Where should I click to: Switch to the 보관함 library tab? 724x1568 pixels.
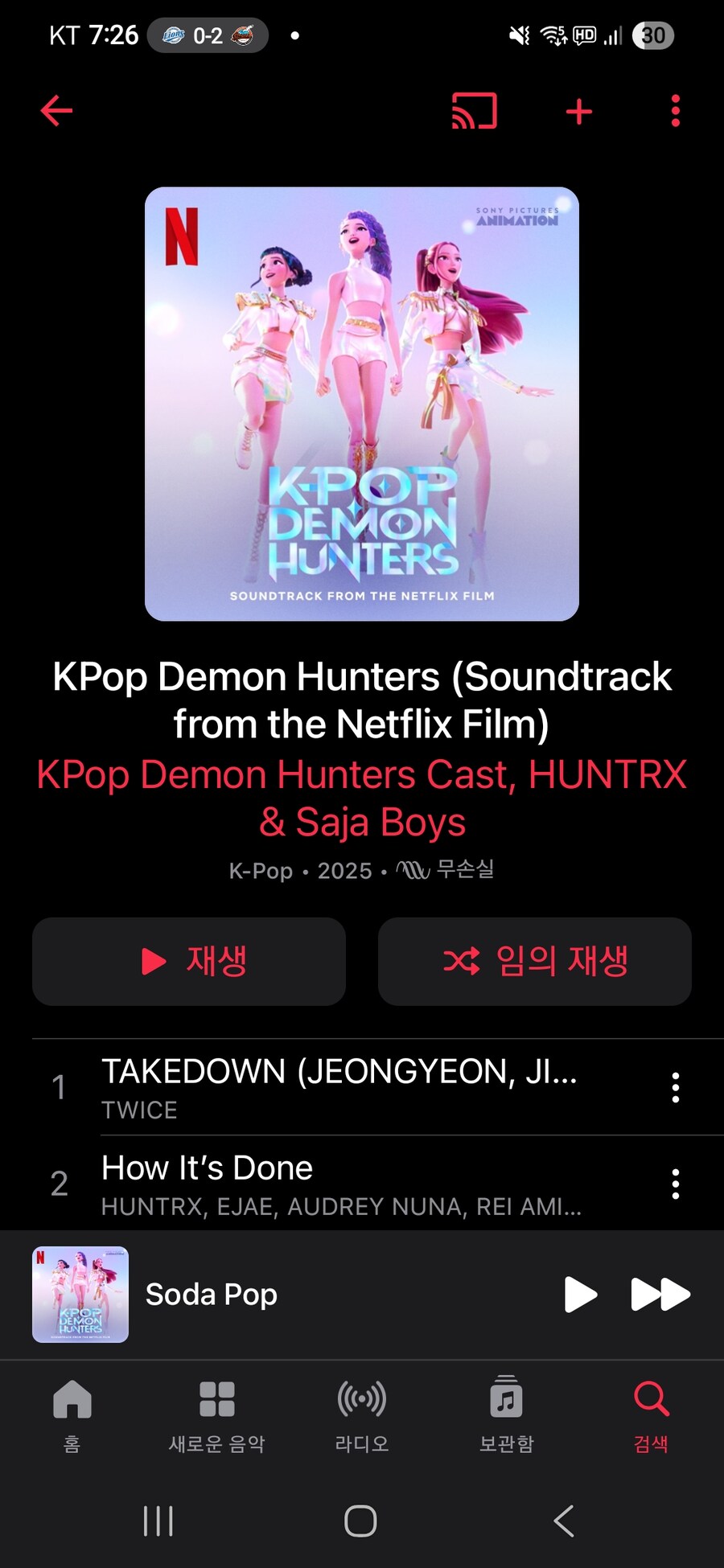tap(506, 1415)
